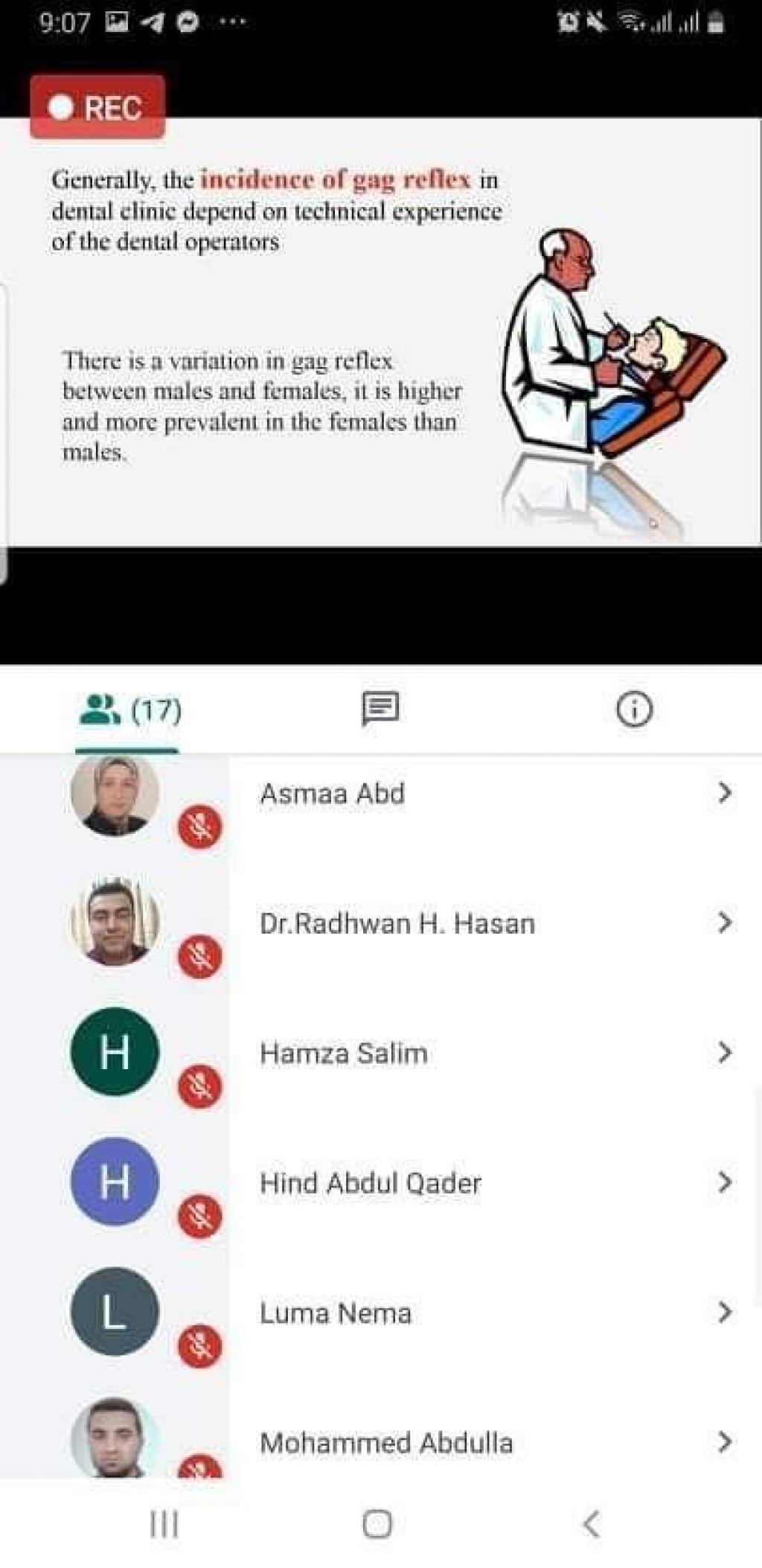Image resolution: width=762 pixels, height=1568 pixels.
Task: Open the meeting info tab
Action: 634,709
